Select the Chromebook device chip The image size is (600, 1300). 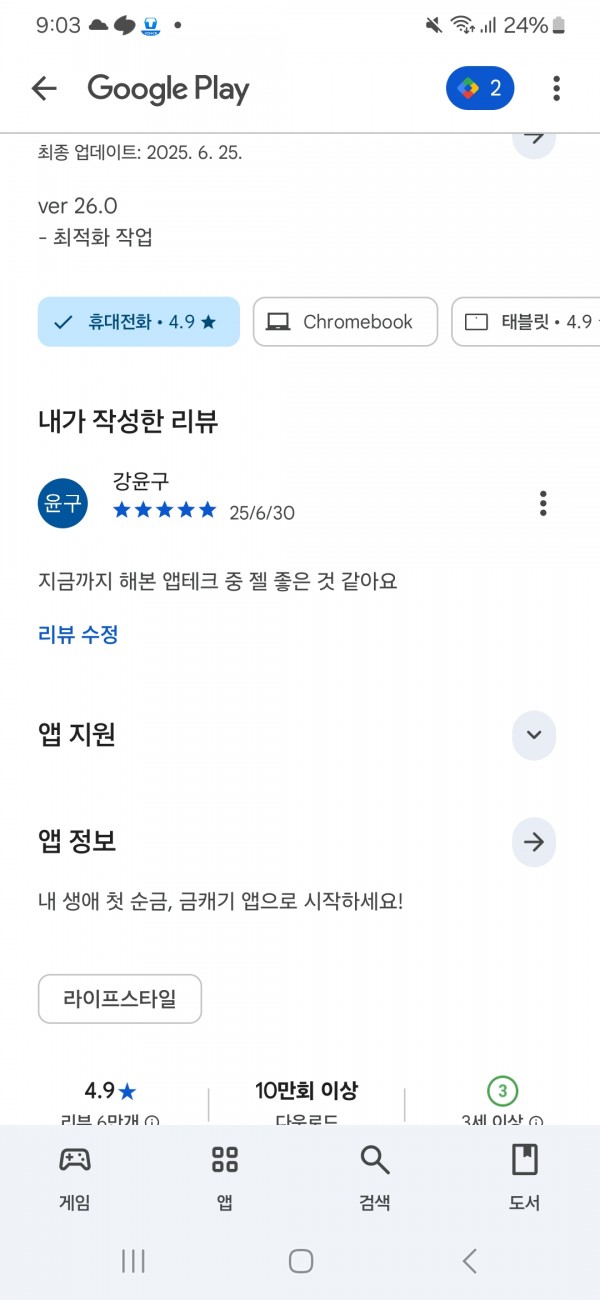click(x=345, y=322)
